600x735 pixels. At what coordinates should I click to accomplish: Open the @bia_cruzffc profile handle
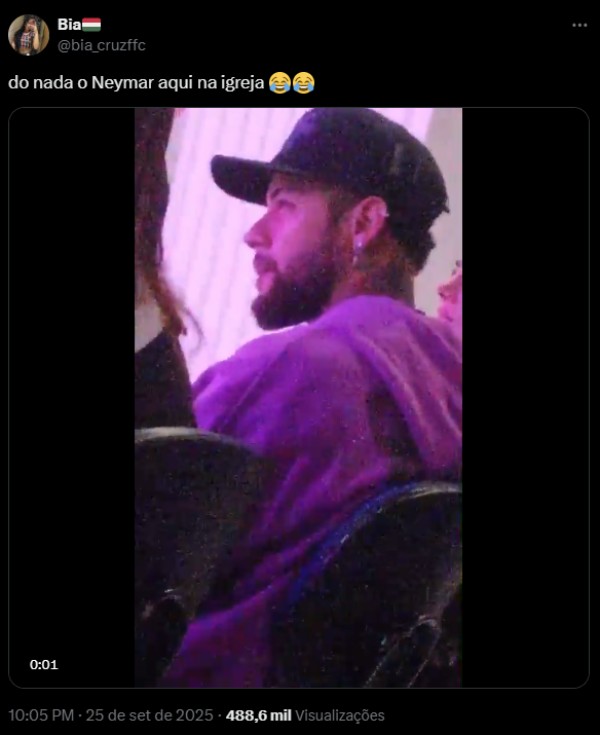tap(101, 45)
